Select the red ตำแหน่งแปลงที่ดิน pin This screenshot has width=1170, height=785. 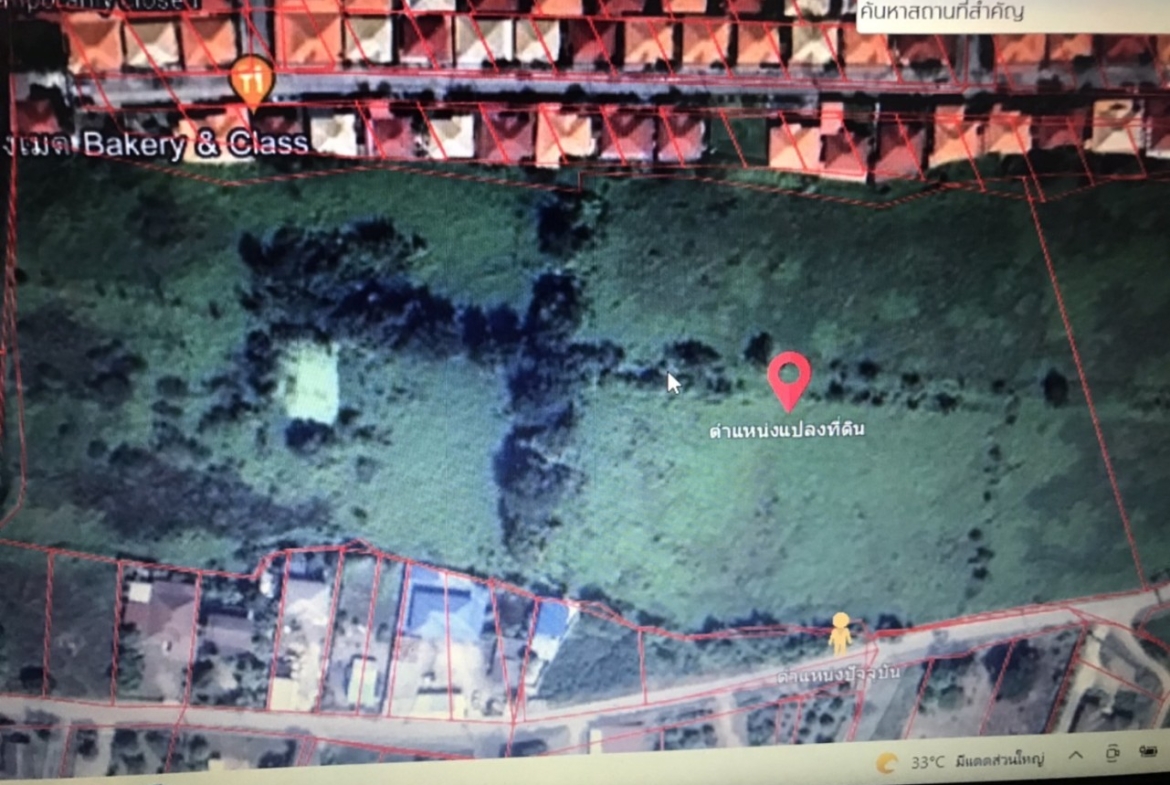point(789,379)
